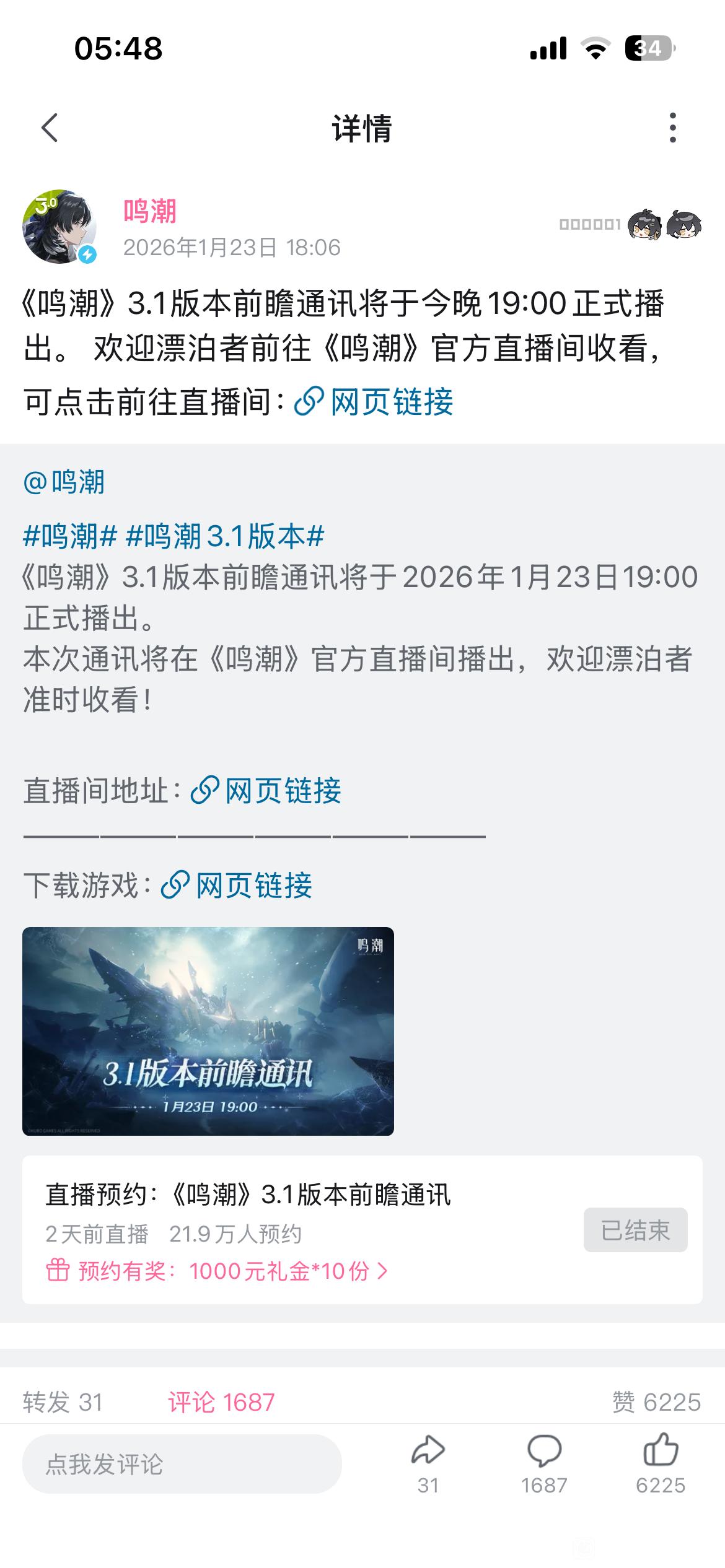725x1568 pixels.
Task: Tap the 点我发评论 comment field
Action: pos(182,1464)
